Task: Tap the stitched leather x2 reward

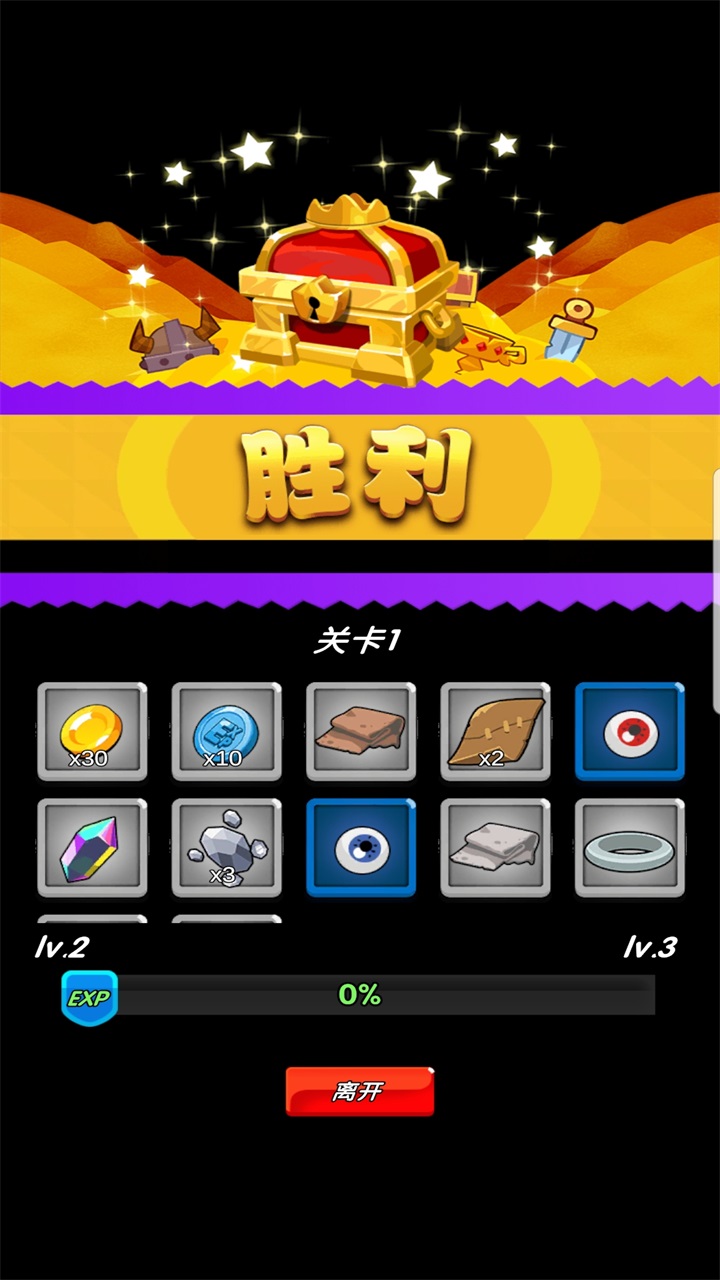Action: [x=495, y=731]
